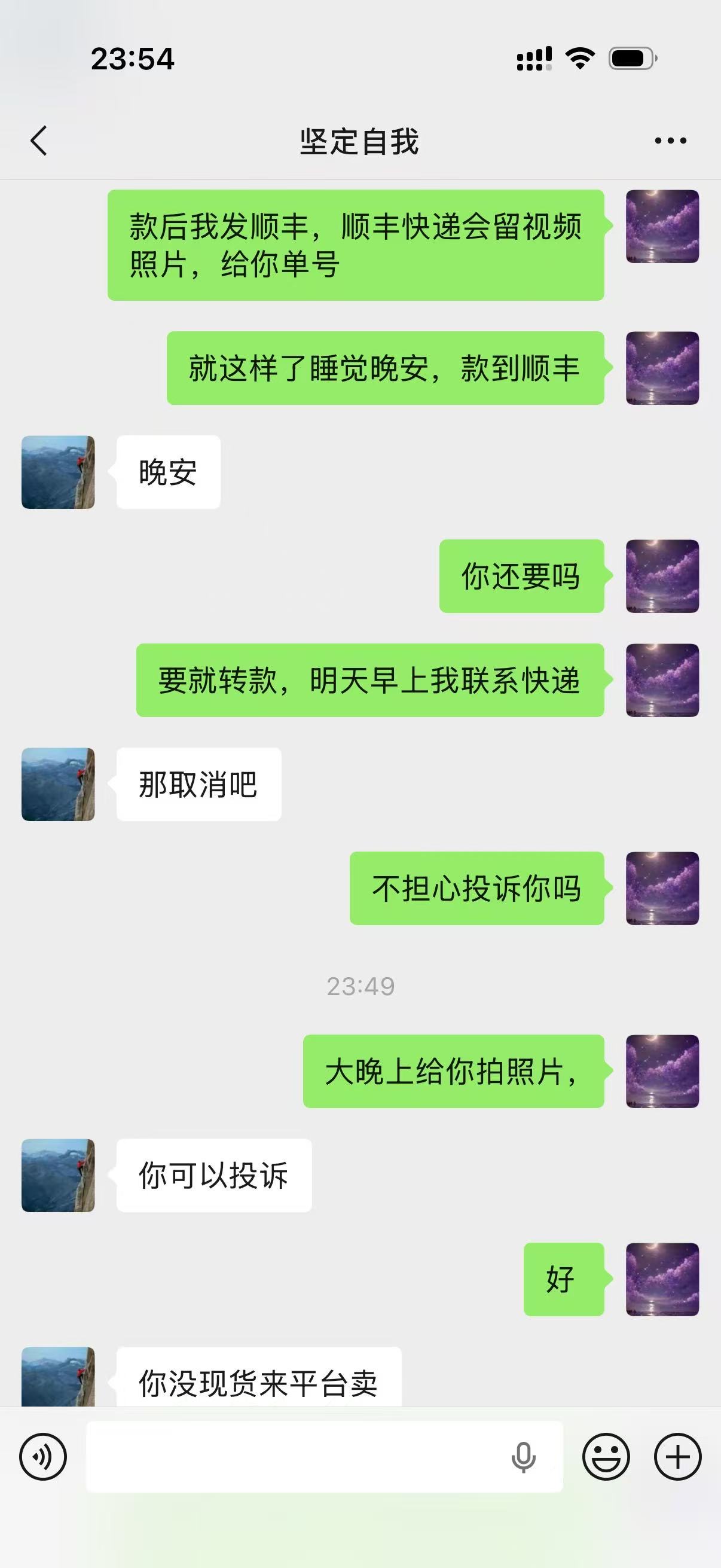Open the plus attachments menu
Viewport: 721px width, 1568px height.
pyautogui.click(x=678, y=1457)
